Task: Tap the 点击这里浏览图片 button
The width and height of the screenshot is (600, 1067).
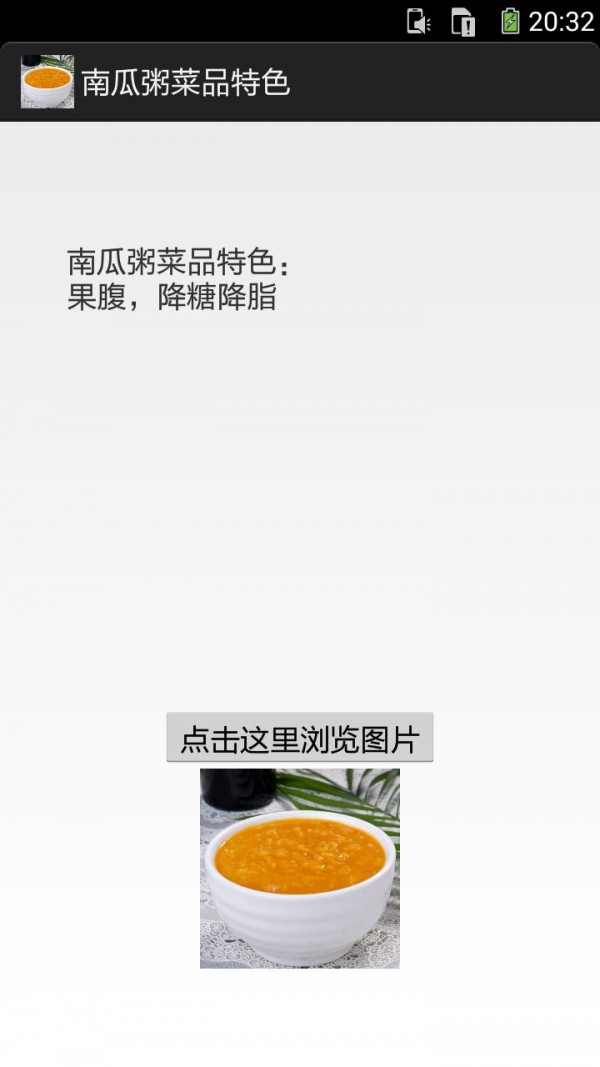Action: click(x=299, y=738)
